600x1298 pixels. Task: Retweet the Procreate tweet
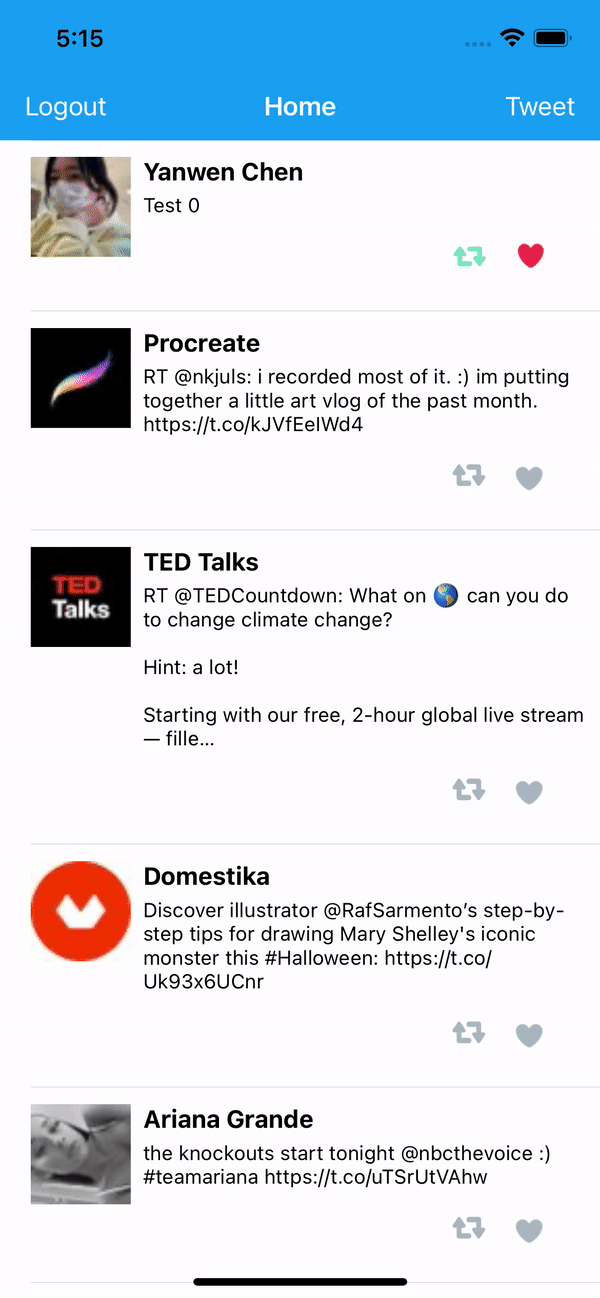pos(469,477)
